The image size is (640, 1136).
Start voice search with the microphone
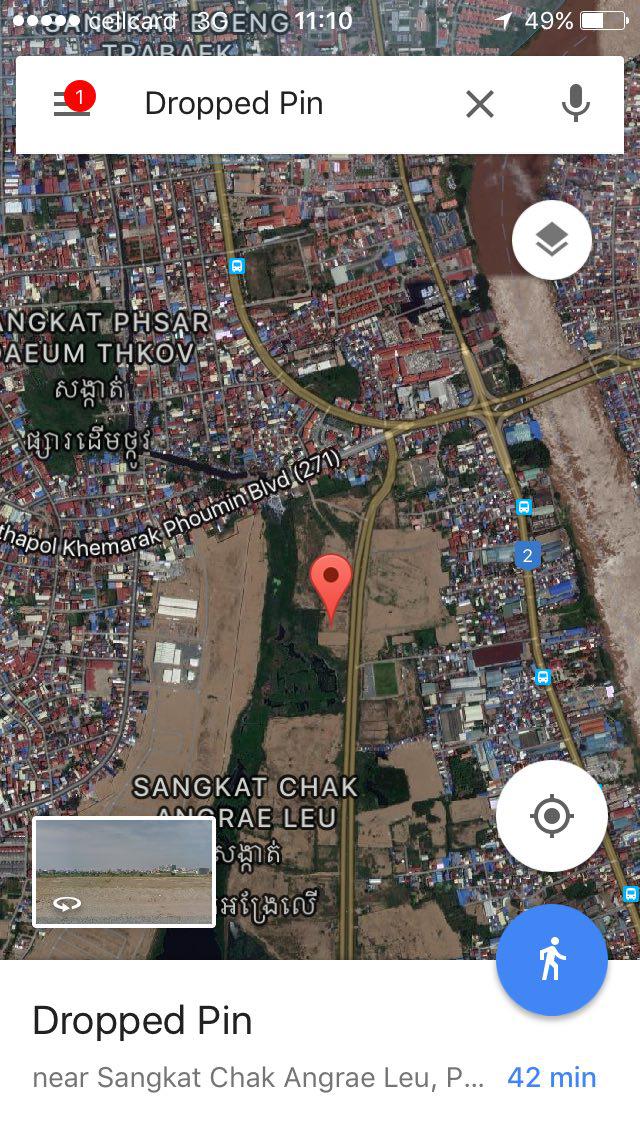tap(575, 104)
